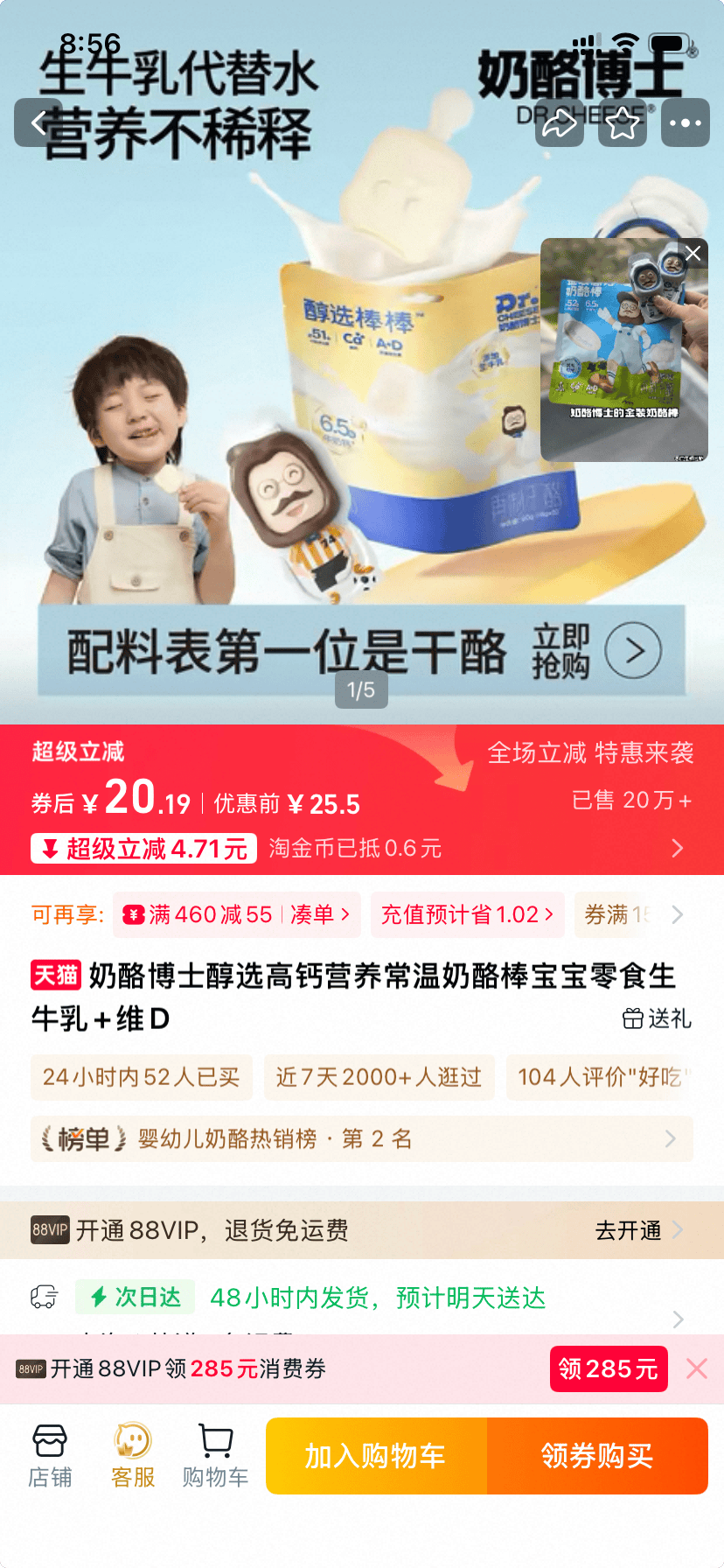
Task: Open the three-dot overflow menu
Action: 686,122
